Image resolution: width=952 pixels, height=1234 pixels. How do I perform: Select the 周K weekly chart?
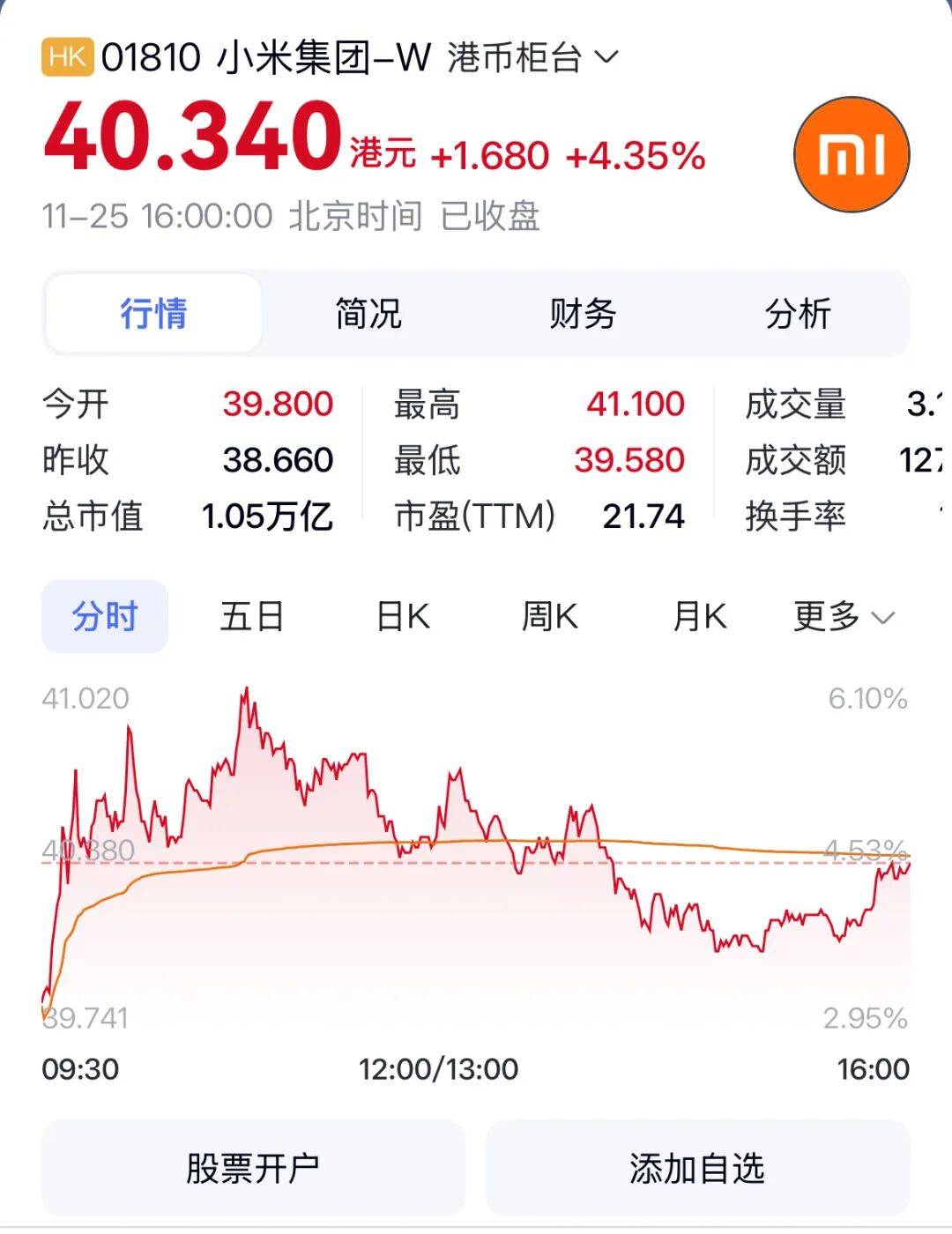pyautogui.click(x=550, y=616)
